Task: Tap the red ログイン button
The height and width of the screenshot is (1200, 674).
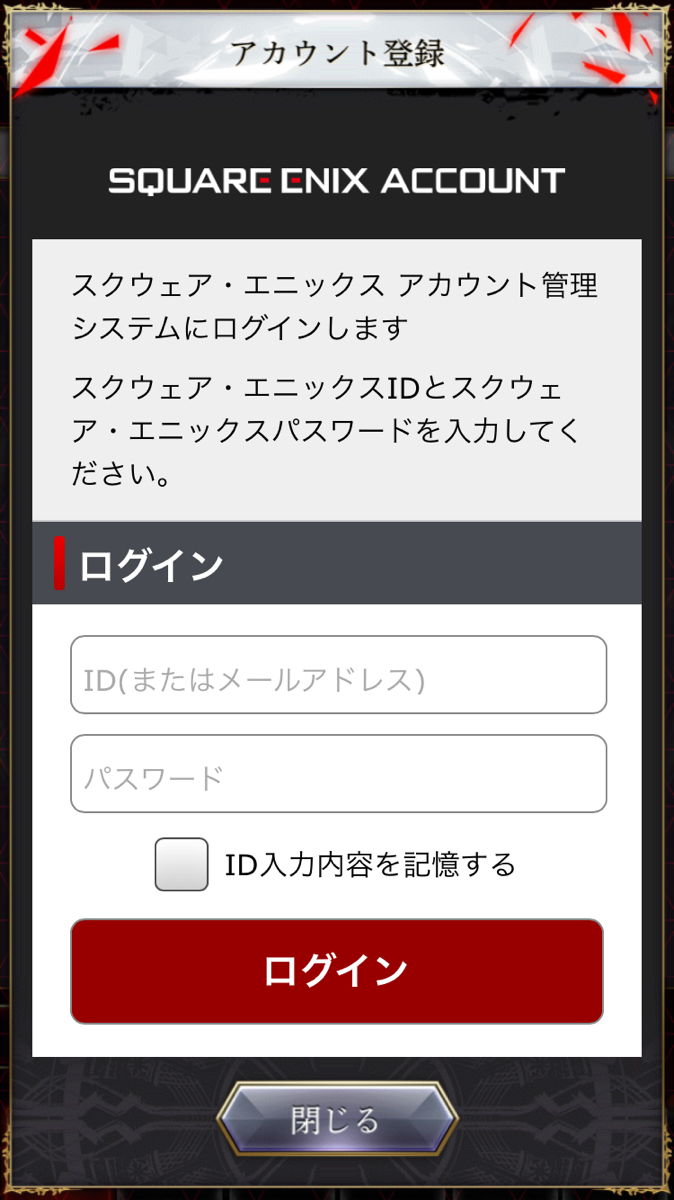Action: [x=337, y=971]
